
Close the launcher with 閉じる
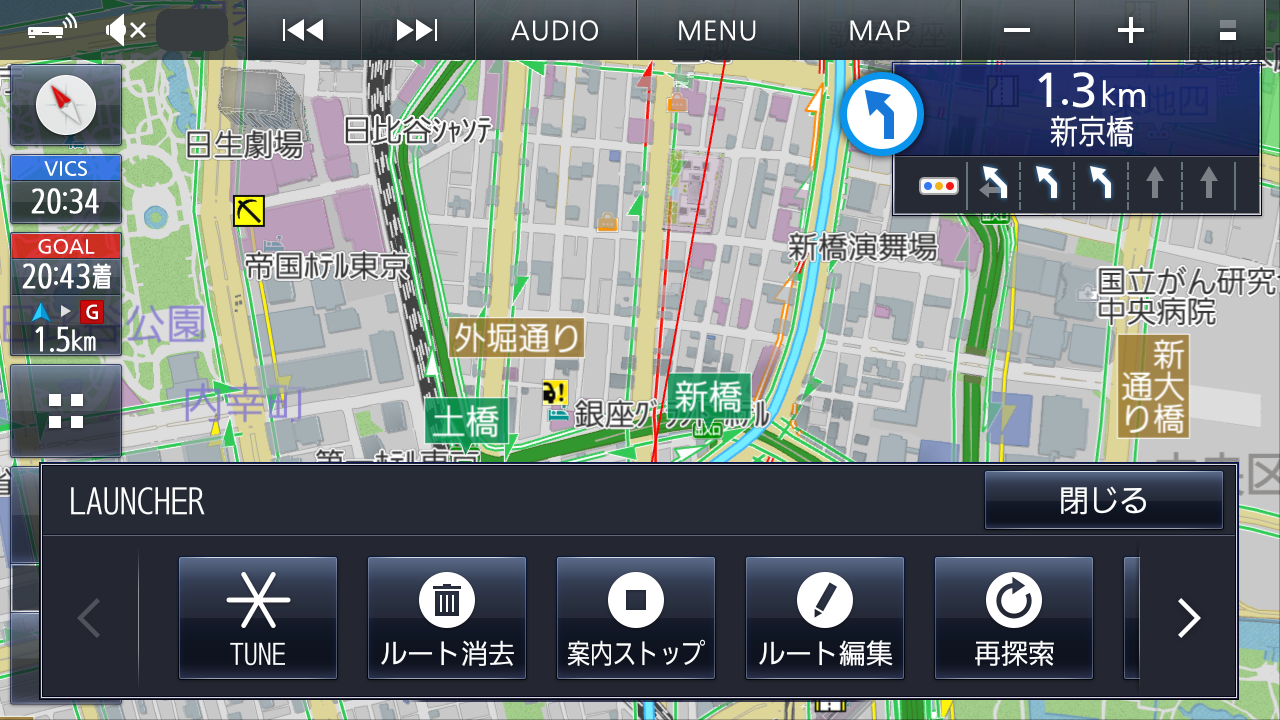click(x=1103, y=500)
